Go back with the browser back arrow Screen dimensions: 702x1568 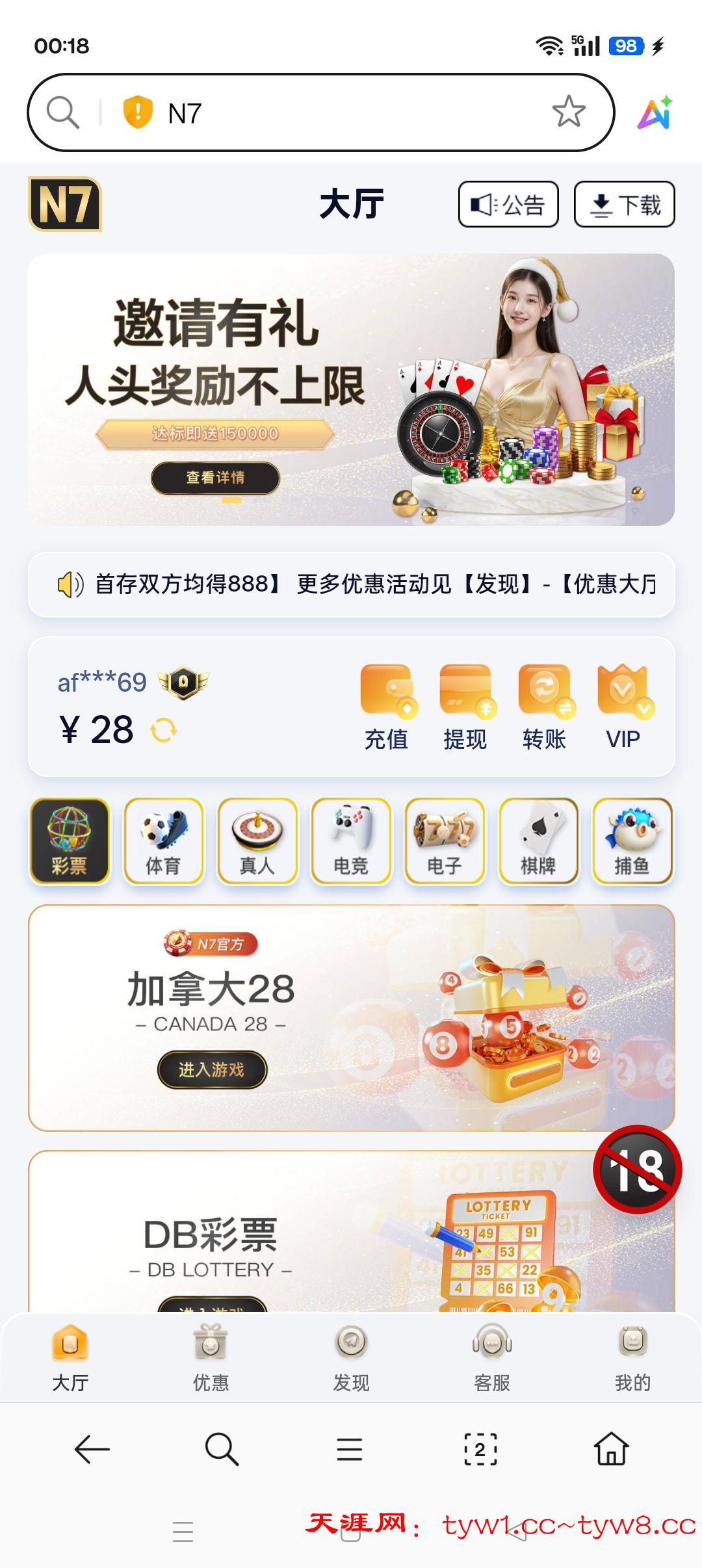tap(92, 1449)
